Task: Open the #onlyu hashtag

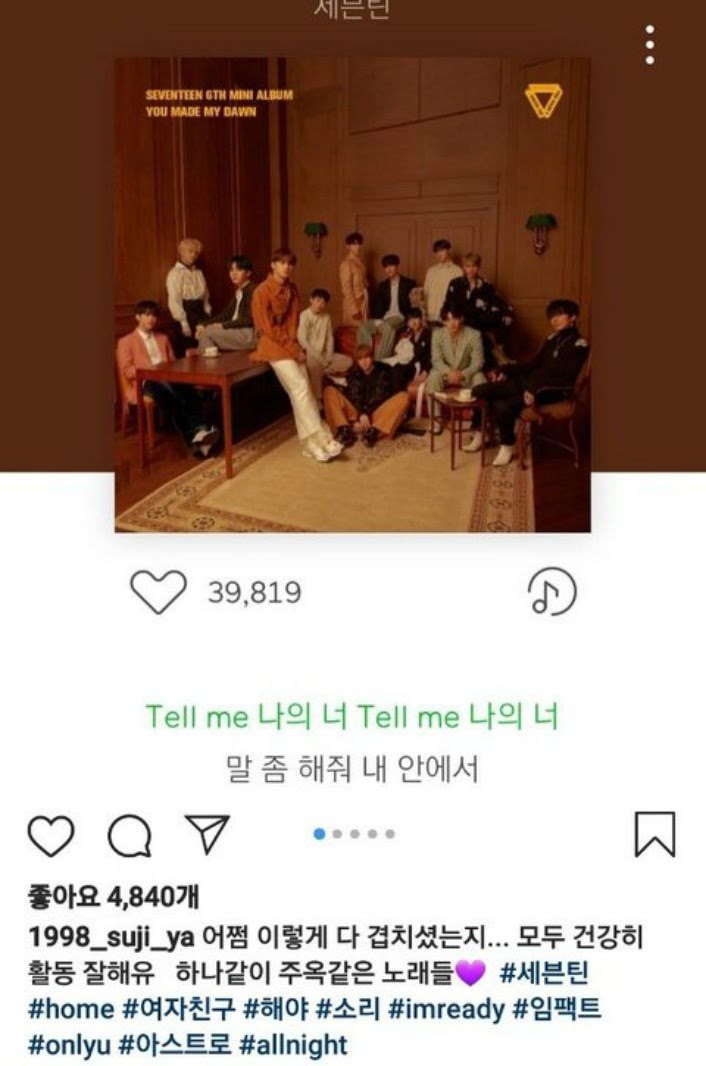Action: tap(68, 1045)
